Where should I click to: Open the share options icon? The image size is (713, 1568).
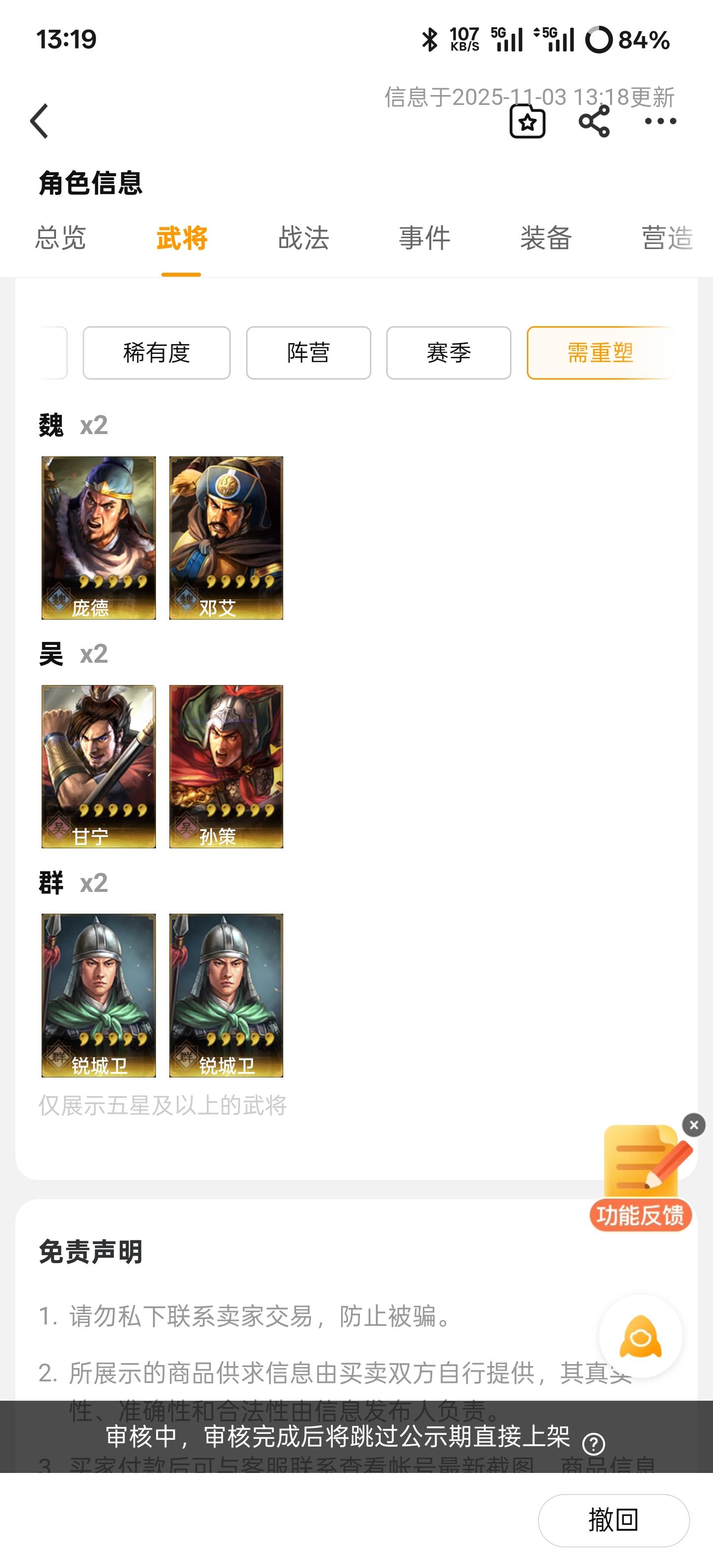click(594, 123)
